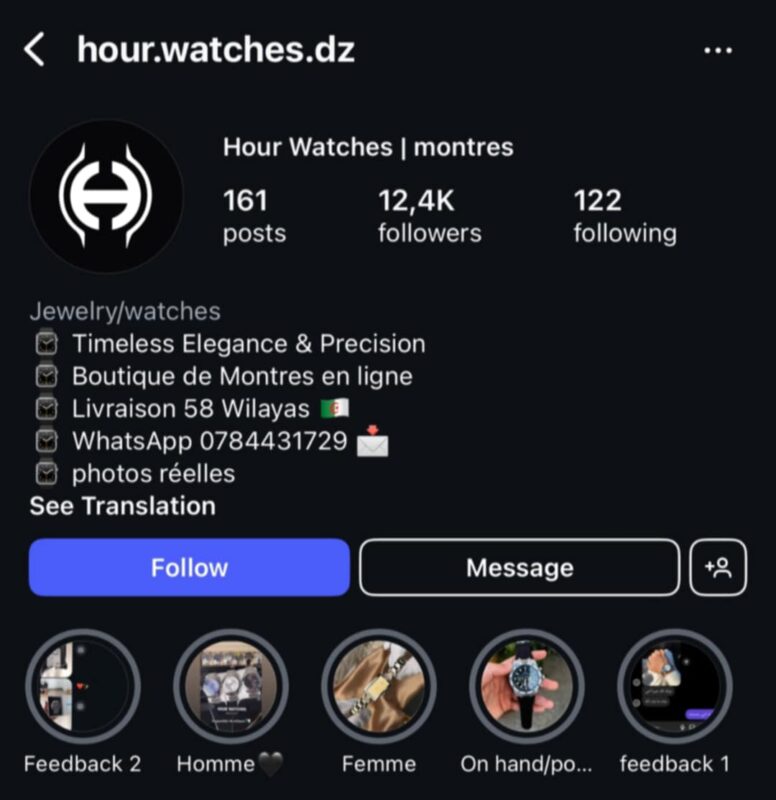Screen dimensions: 776x800
Task: Open the feedback 1 story highlight
Action: [x=674, y=687]
